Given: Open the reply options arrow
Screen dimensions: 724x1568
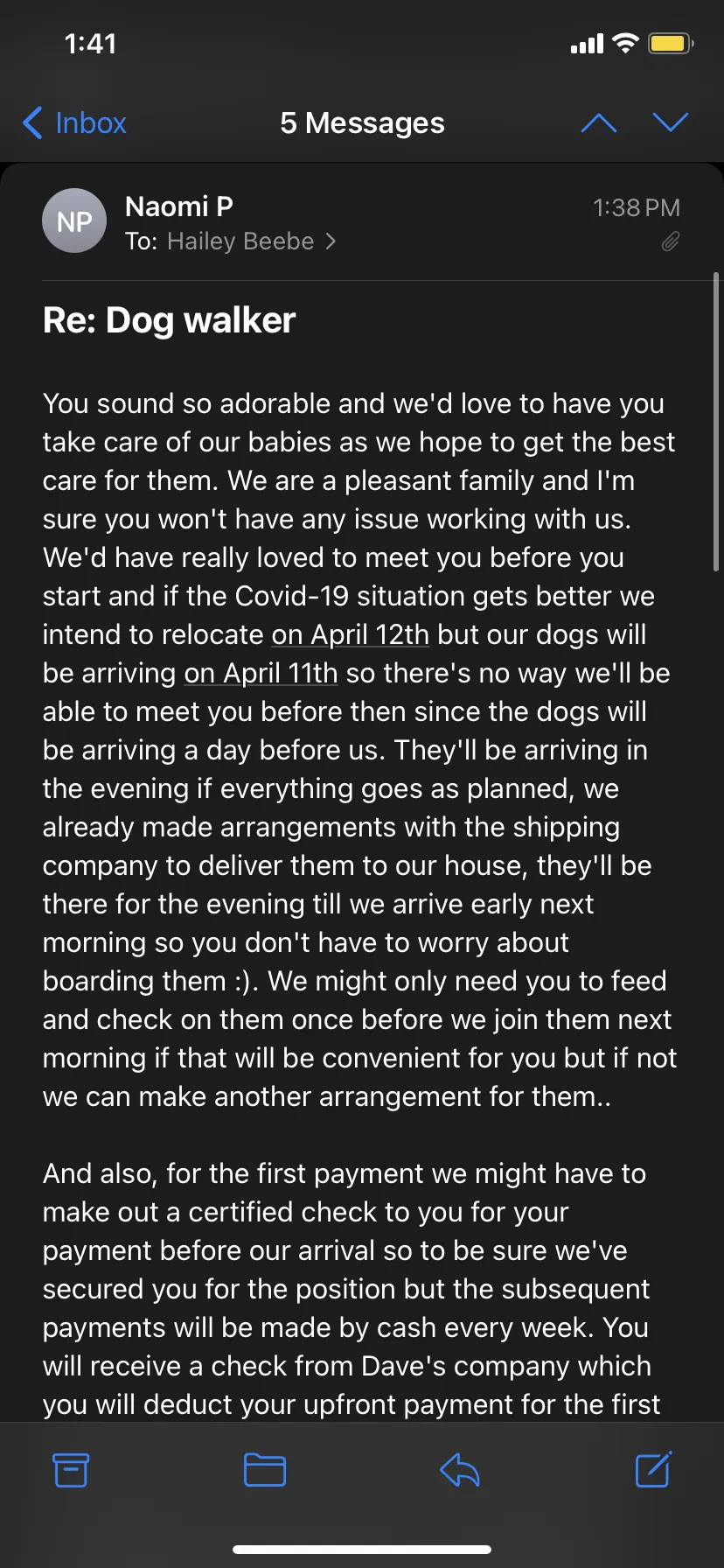Looking at the screenshot, I should (x=459, y=1470).
